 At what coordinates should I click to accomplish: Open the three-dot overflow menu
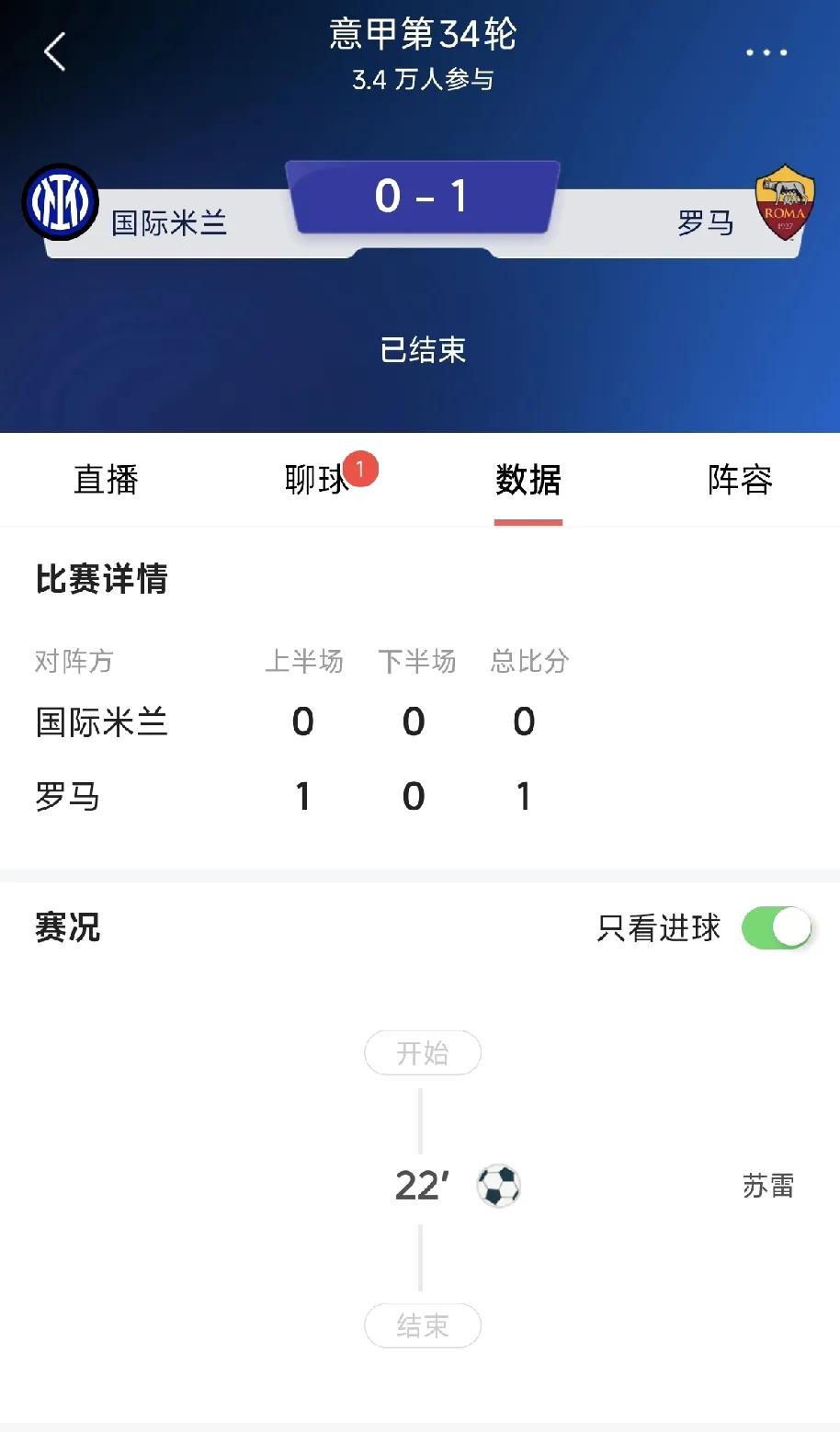[x=766, y=52]
